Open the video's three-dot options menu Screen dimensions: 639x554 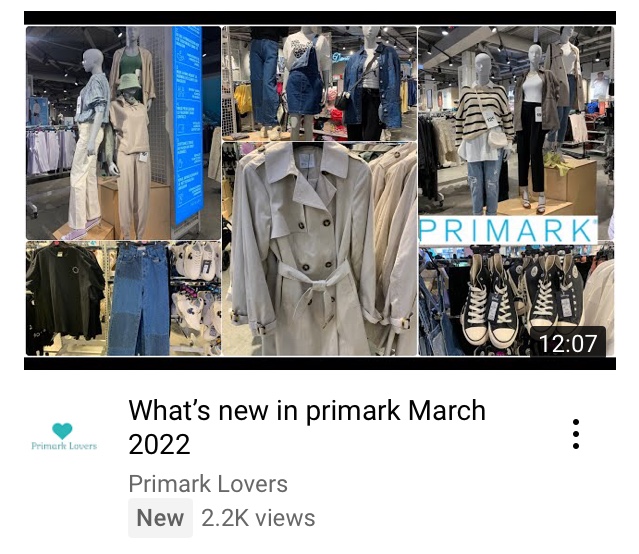click(576, 434)
